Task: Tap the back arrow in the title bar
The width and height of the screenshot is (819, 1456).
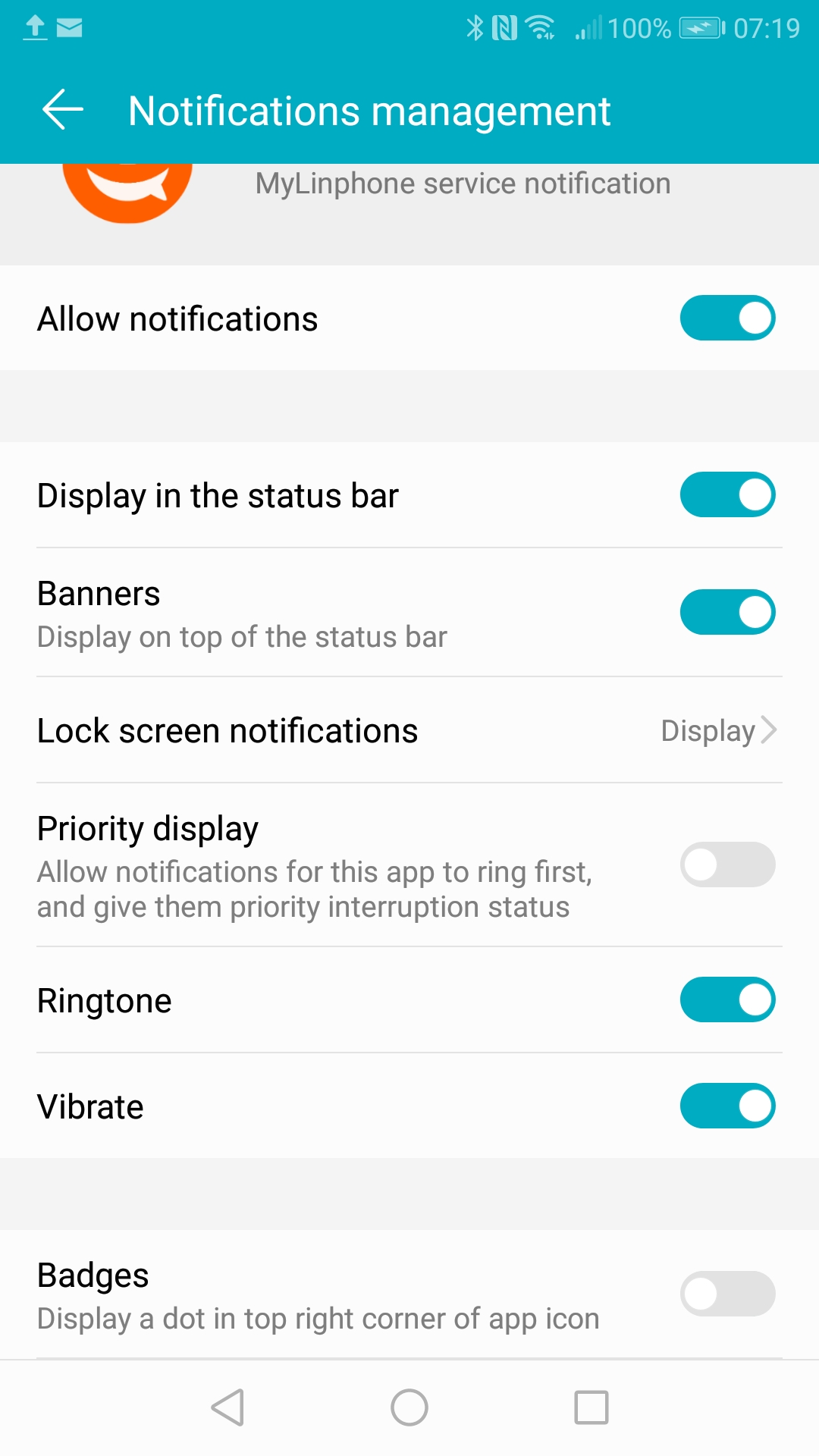Action: click(x=61, y=109)
